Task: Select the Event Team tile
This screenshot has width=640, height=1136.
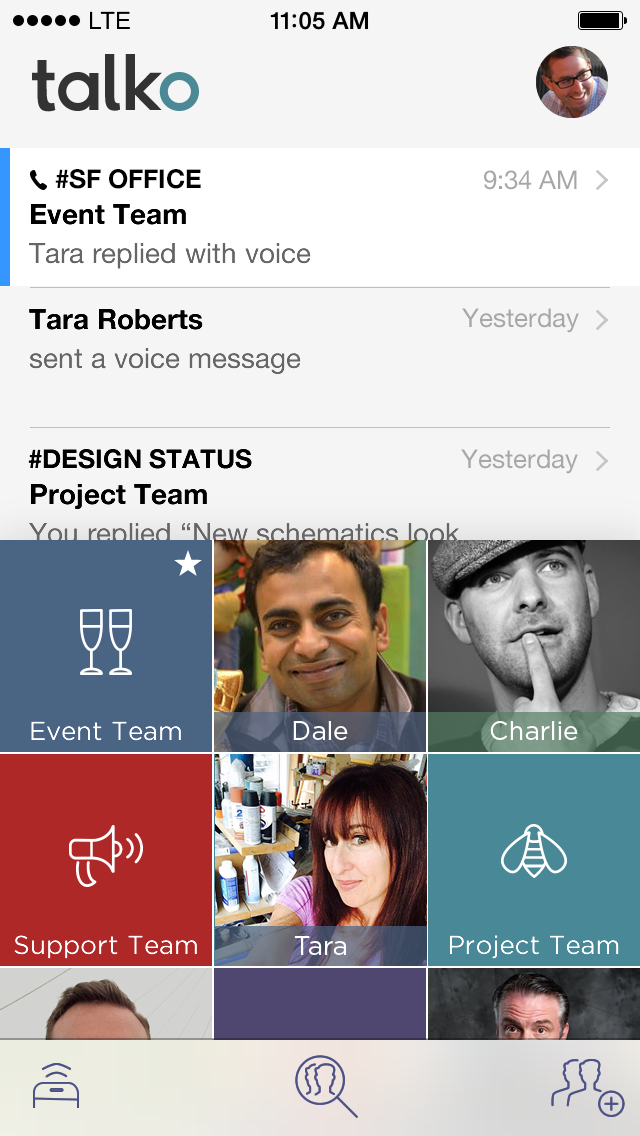Action: pos(106,646)
